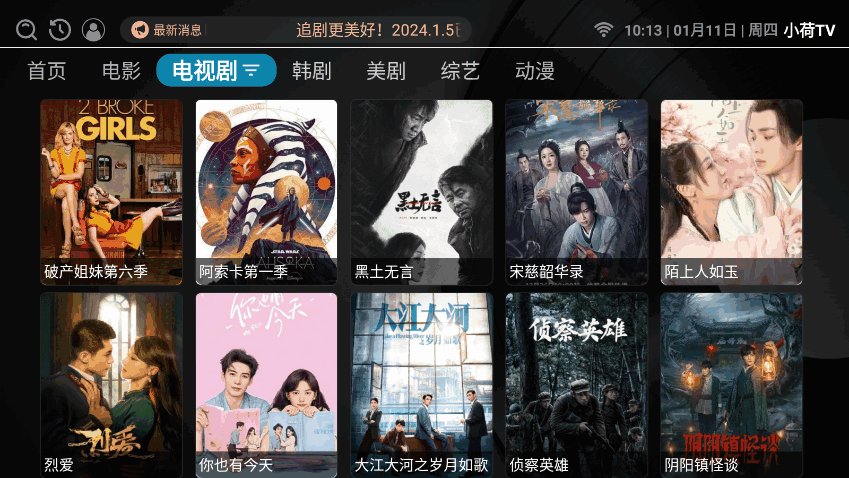Open 破产姐妹第六季 poster

click(x=111, y=190)
